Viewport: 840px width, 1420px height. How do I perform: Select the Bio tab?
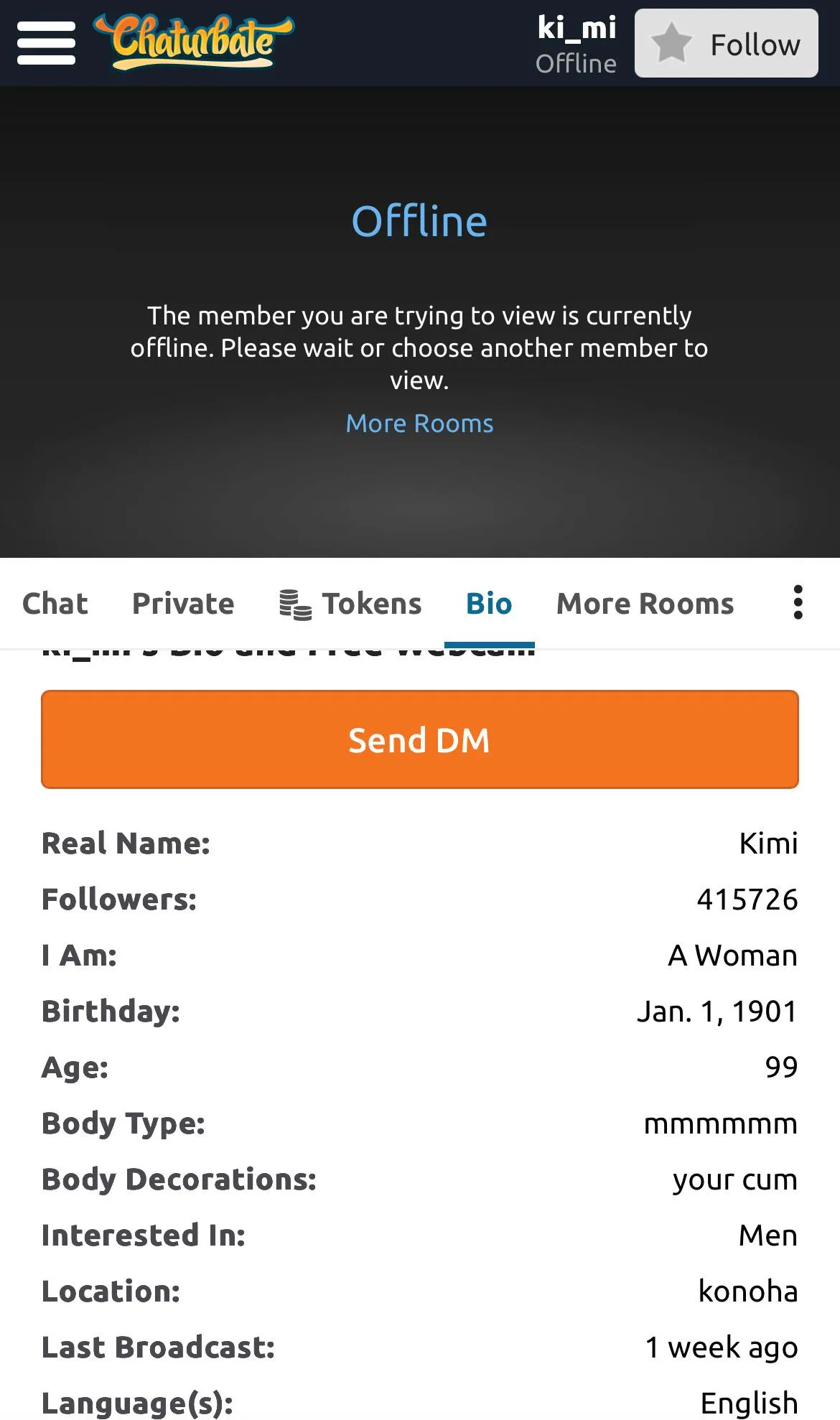pos(489,604)
